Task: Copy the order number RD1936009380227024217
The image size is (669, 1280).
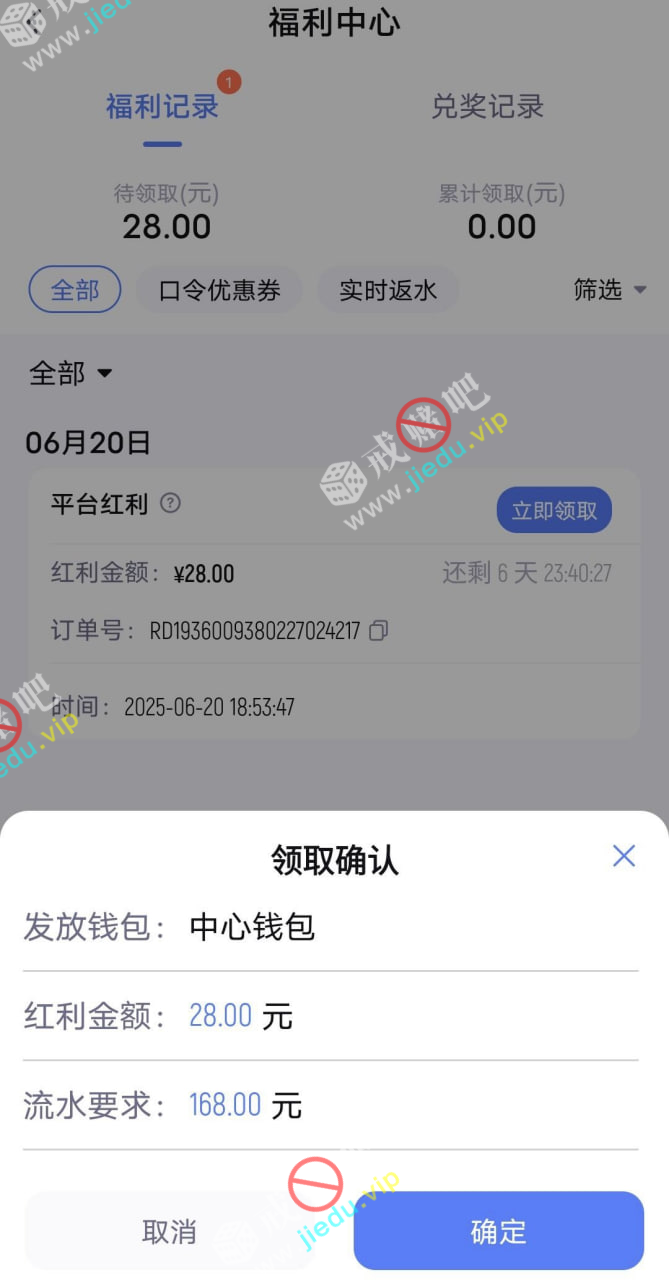Action: [379, 631]
